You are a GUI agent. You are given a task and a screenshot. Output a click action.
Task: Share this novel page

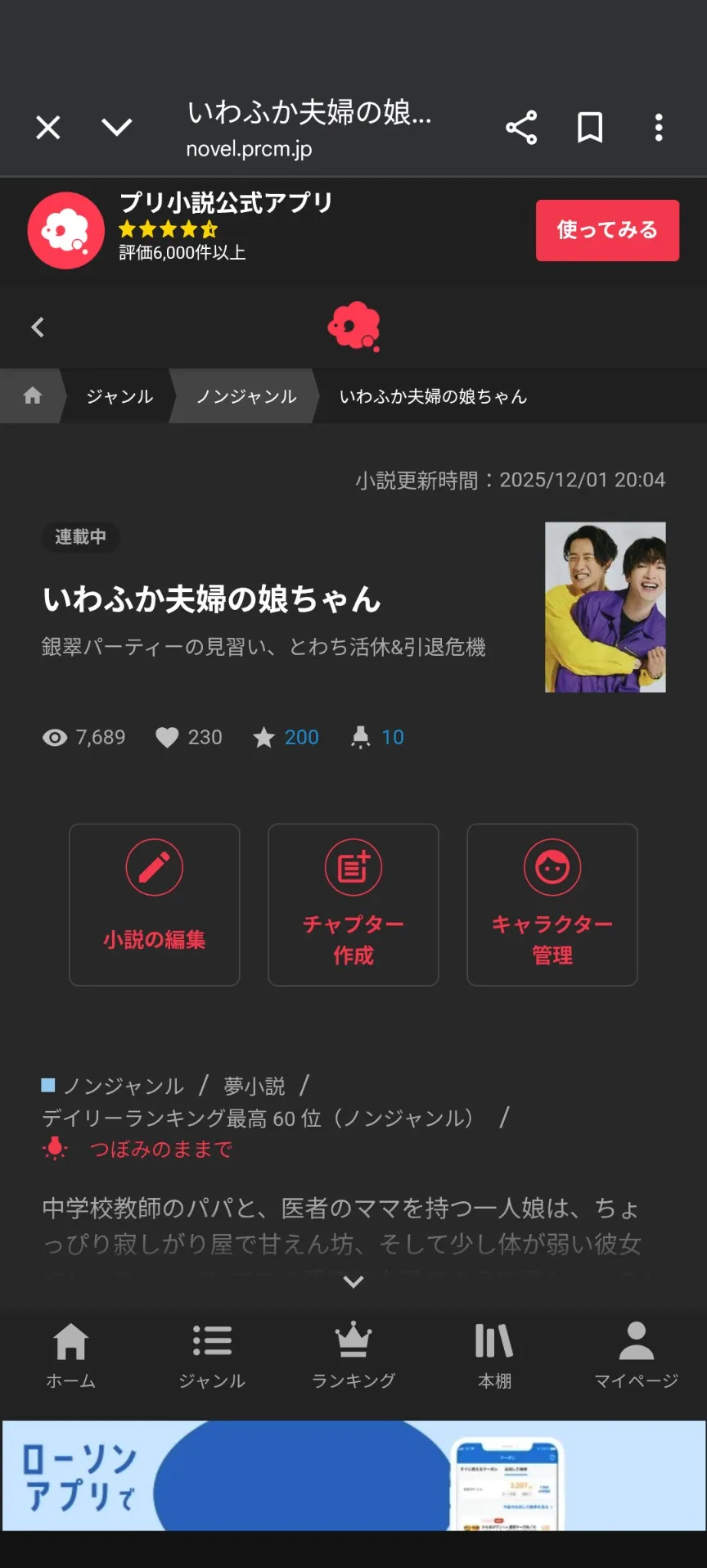tap(521, 128)
